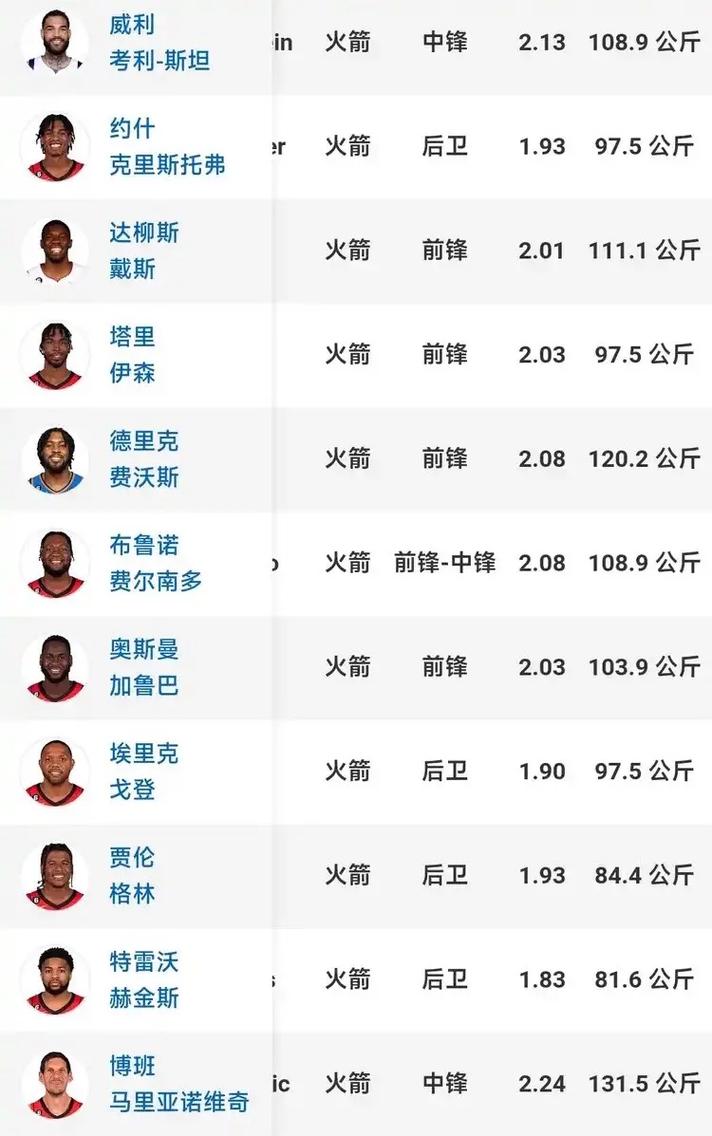Screen dimensions: 712x1136
Task: Tap player name 德里克 费沃斯
Action: 144,459
